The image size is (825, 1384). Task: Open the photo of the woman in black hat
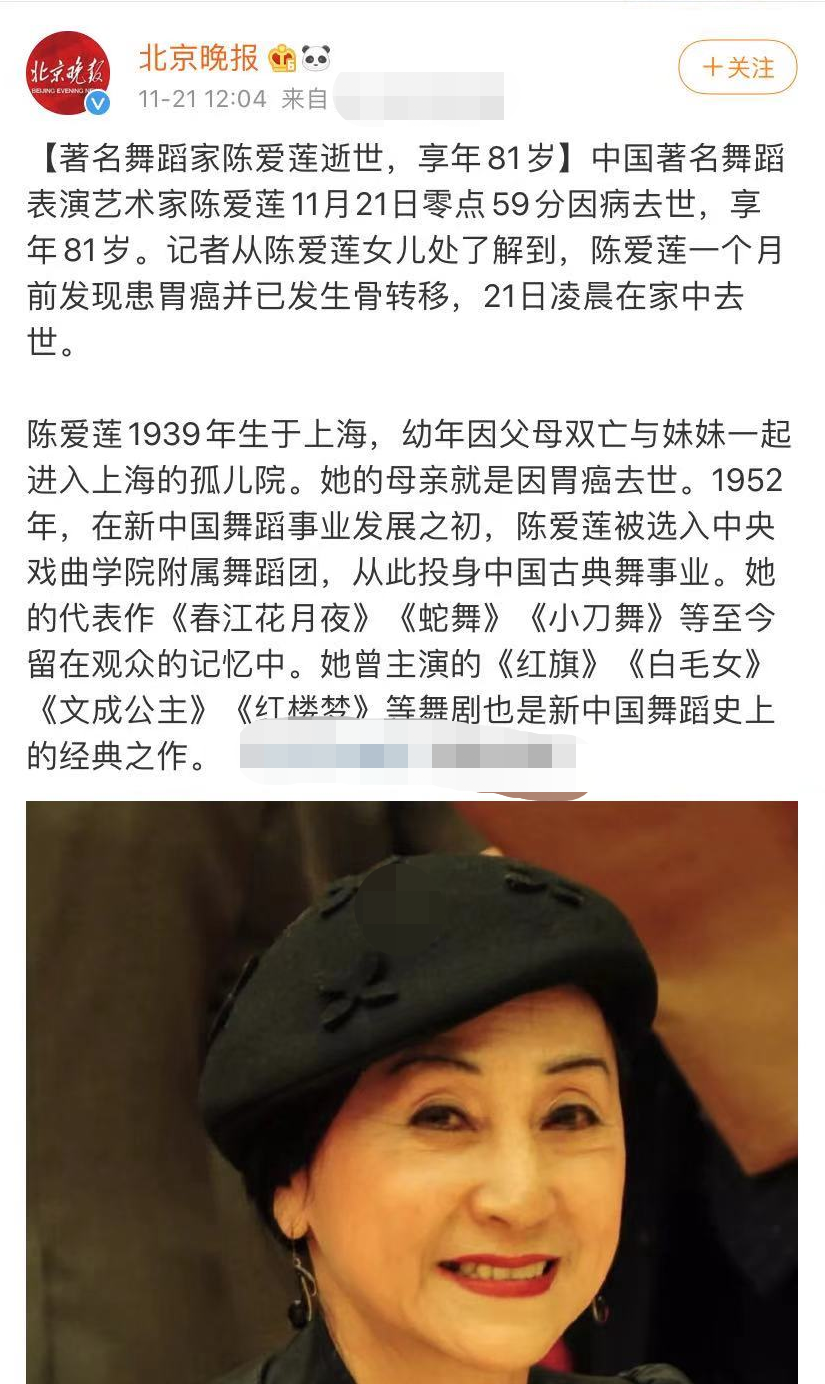pos(412,1090)
